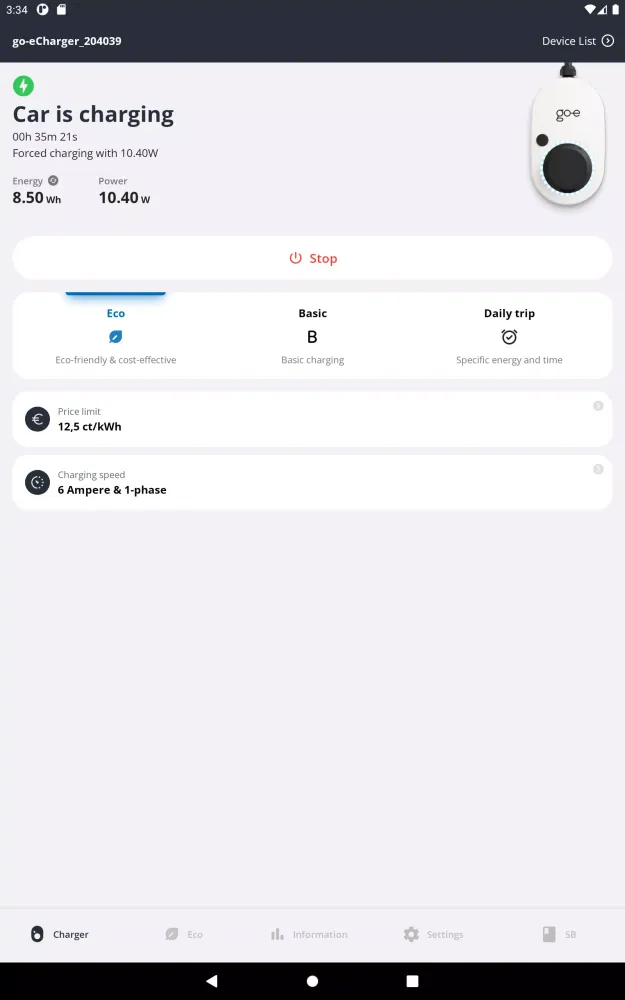Return to the Android home screen
Viewport: 625px width, 1000px height.
click(312, 981)
